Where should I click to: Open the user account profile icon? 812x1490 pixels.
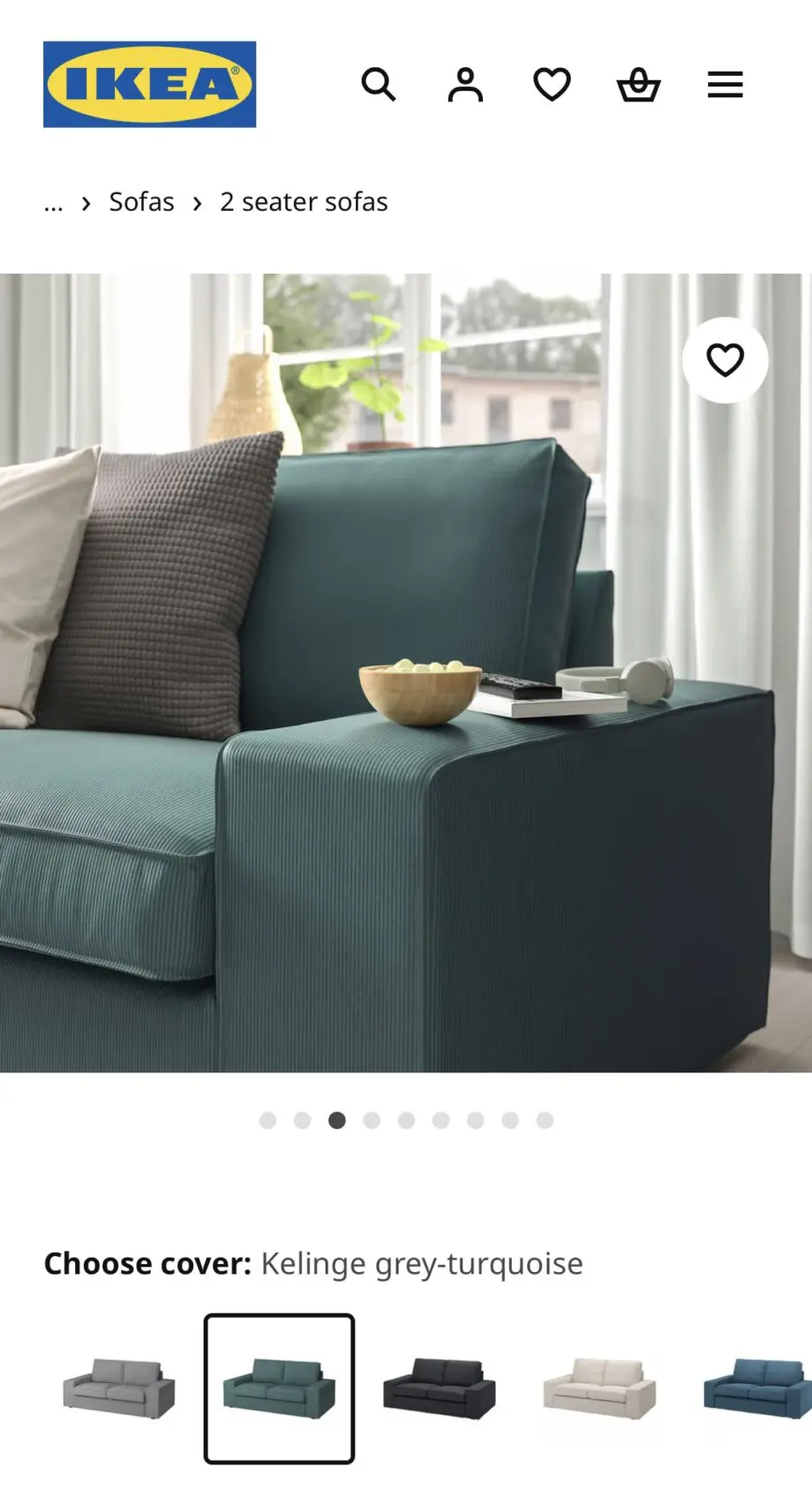click(x=465, y=85)
